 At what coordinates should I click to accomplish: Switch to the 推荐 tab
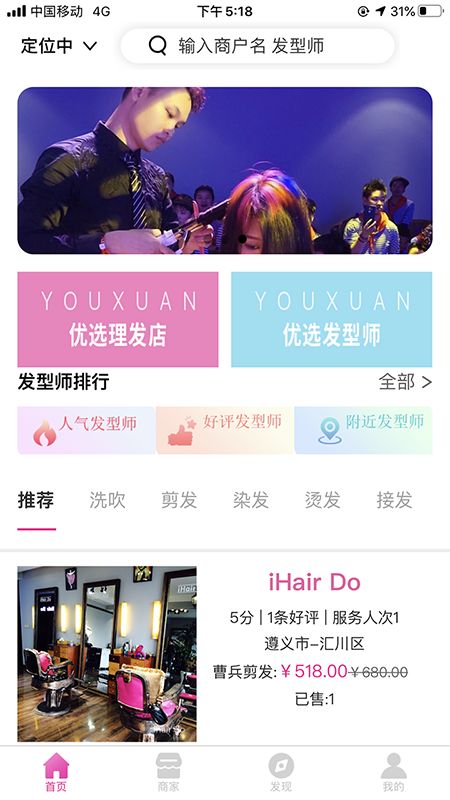(36, 500)
